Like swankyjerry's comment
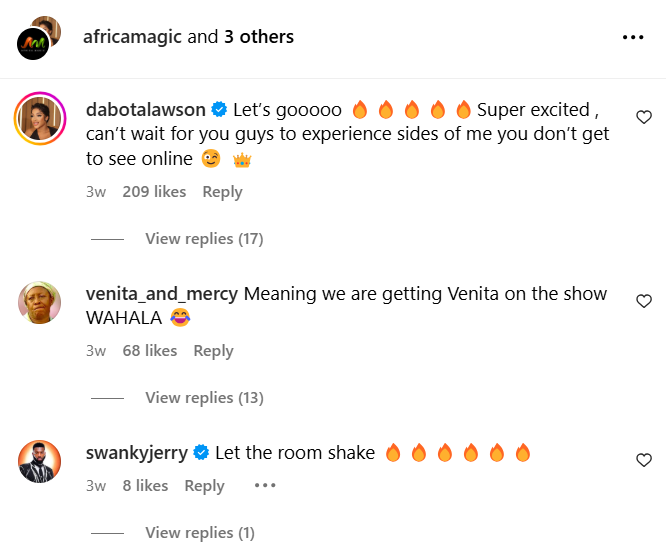This screenshot has width=666, height=542. (644, 460)
